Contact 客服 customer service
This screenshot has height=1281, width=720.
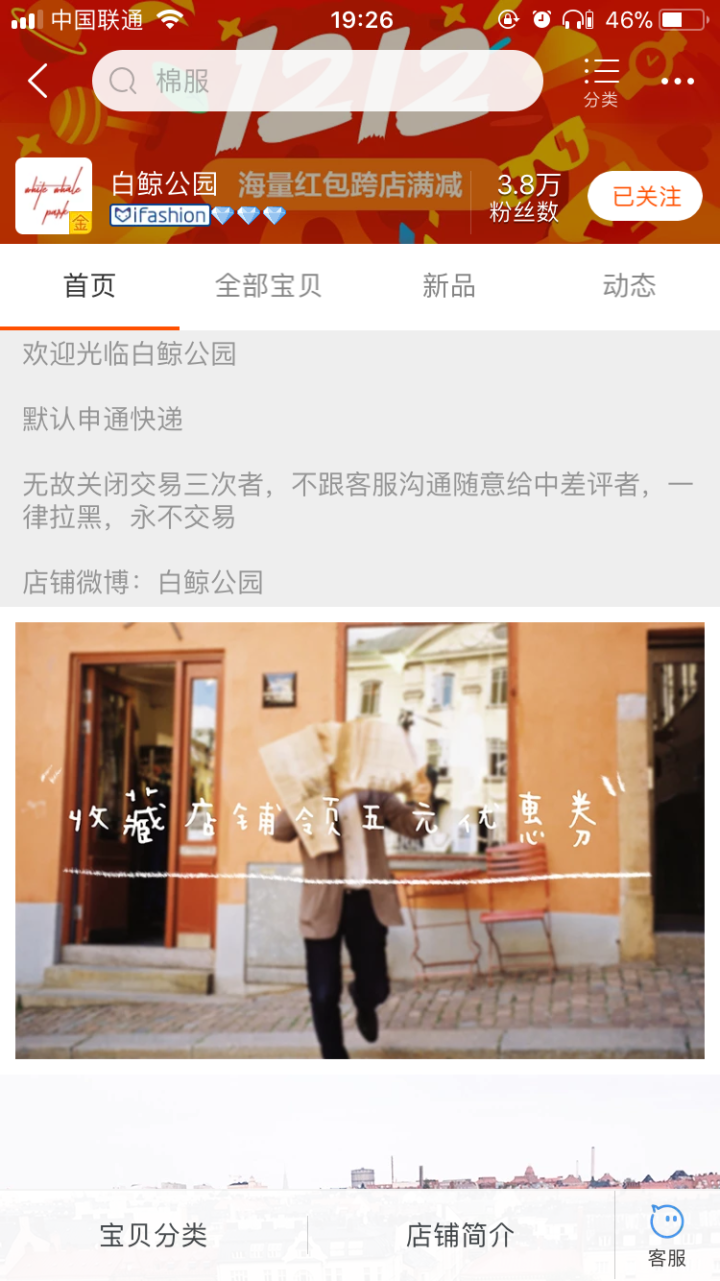coord(667,1235)
